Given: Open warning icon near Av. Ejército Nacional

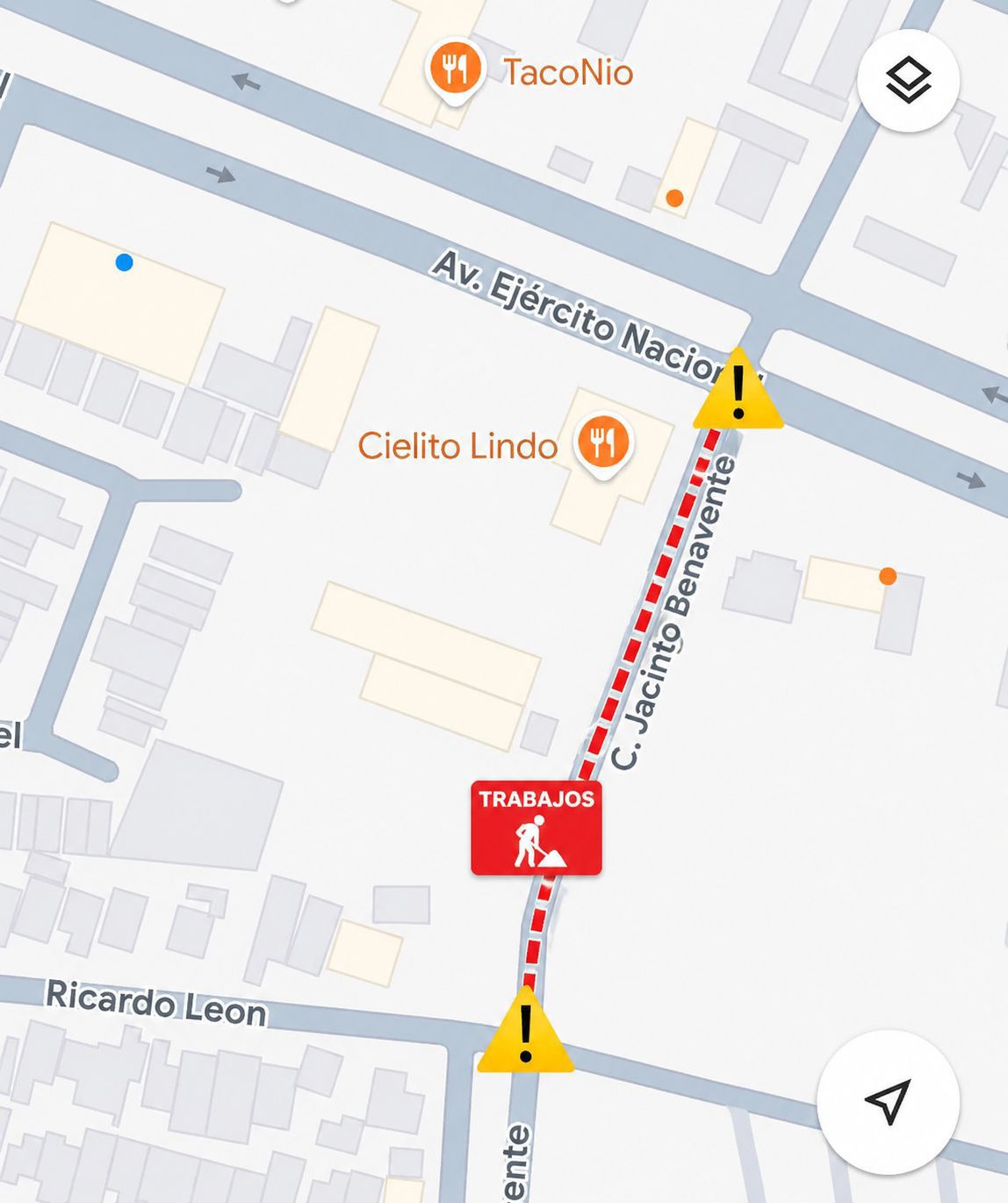Looking at the screenshot, I should [738, 388].
